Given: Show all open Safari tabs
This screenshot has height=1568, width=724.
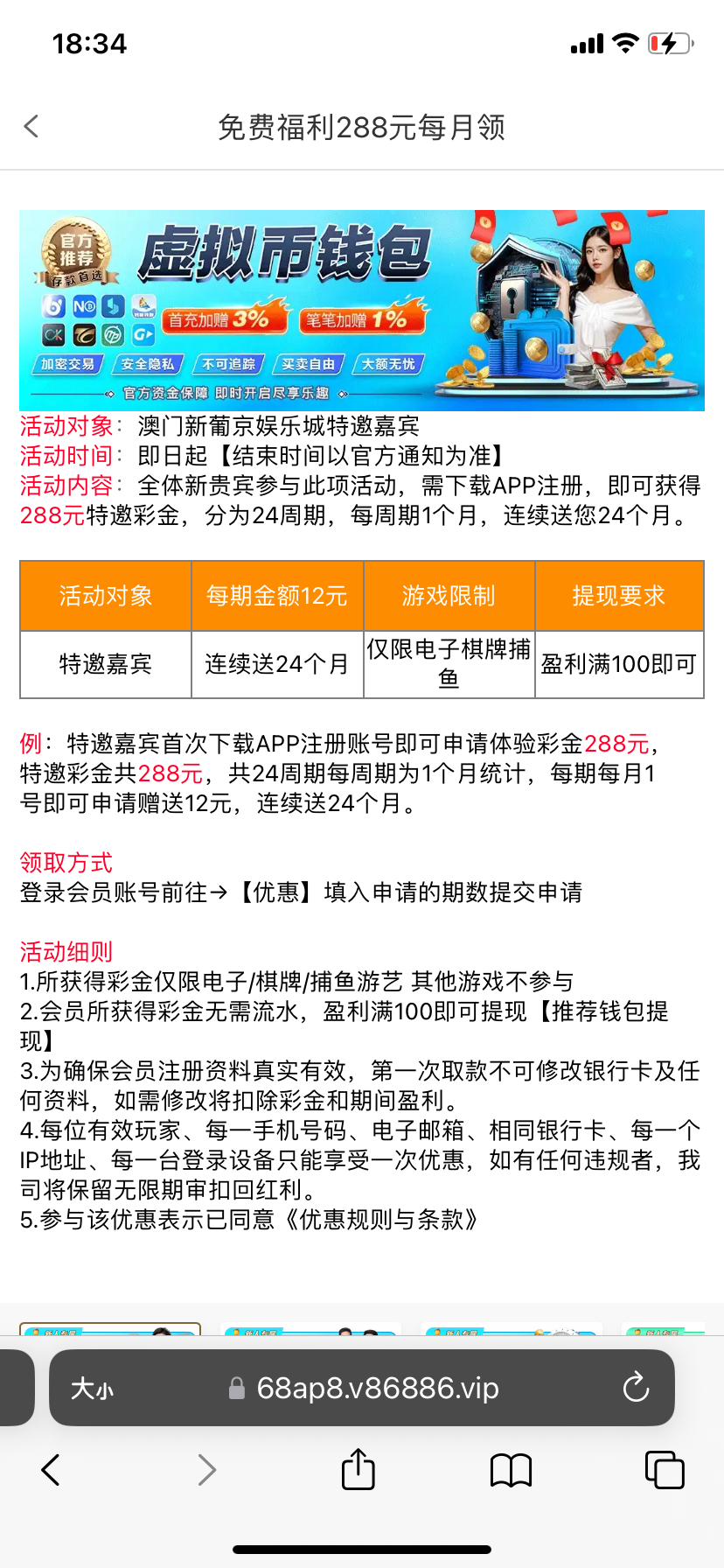Looking at the screenshot, I should [664, 1470].
